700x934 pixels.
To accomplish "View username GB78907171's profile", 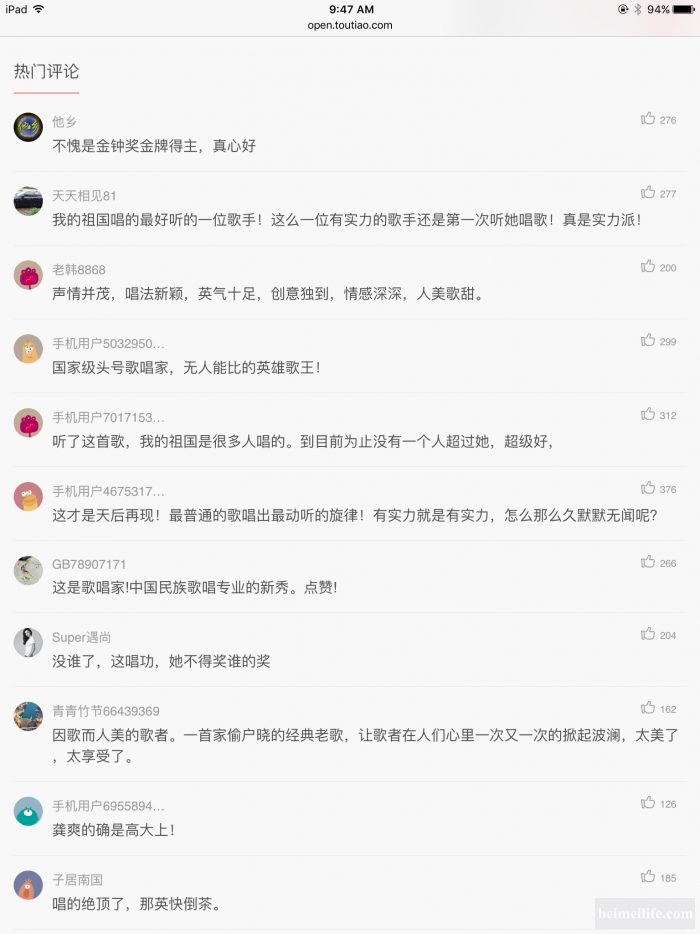I will click(x=89, y=565).
